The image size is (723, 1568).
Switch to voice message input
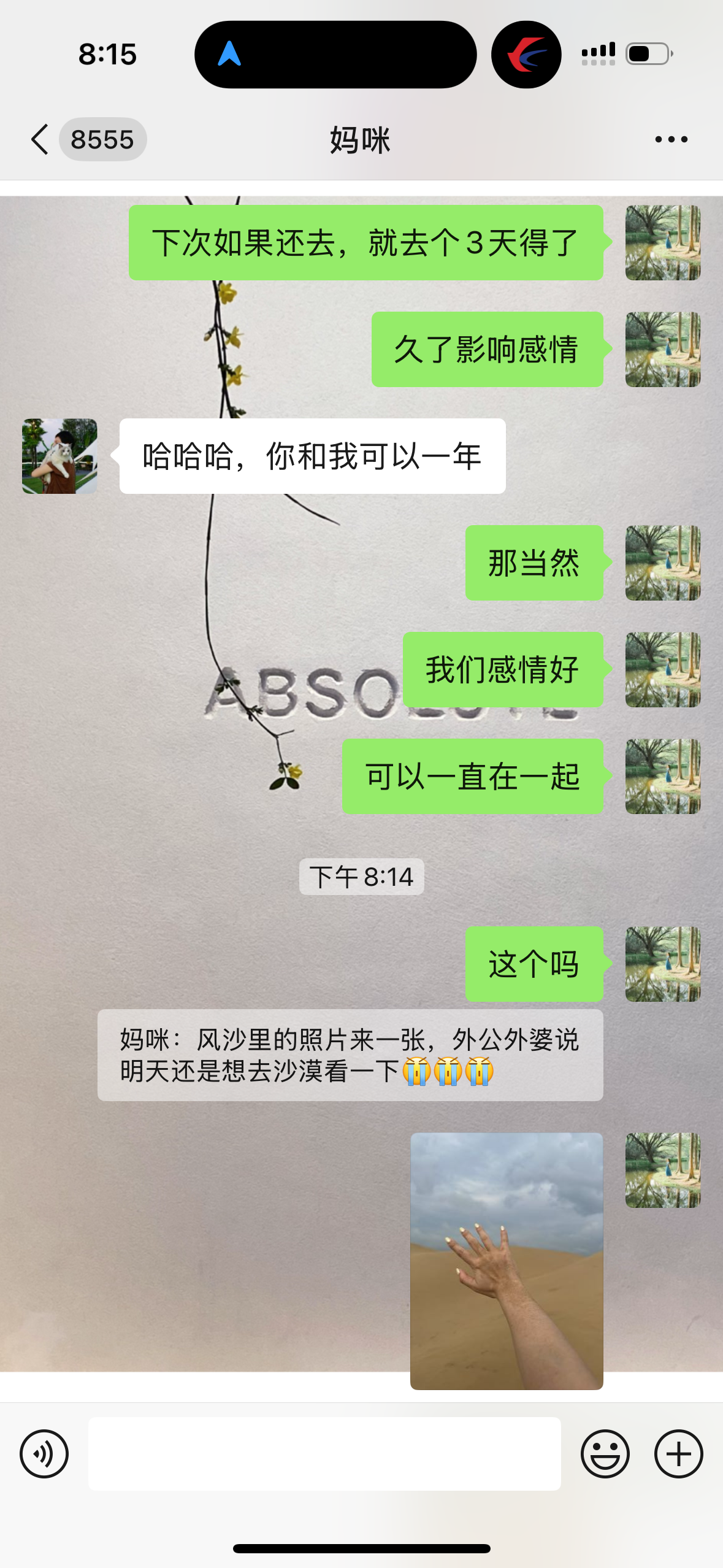coord(44,1454)
